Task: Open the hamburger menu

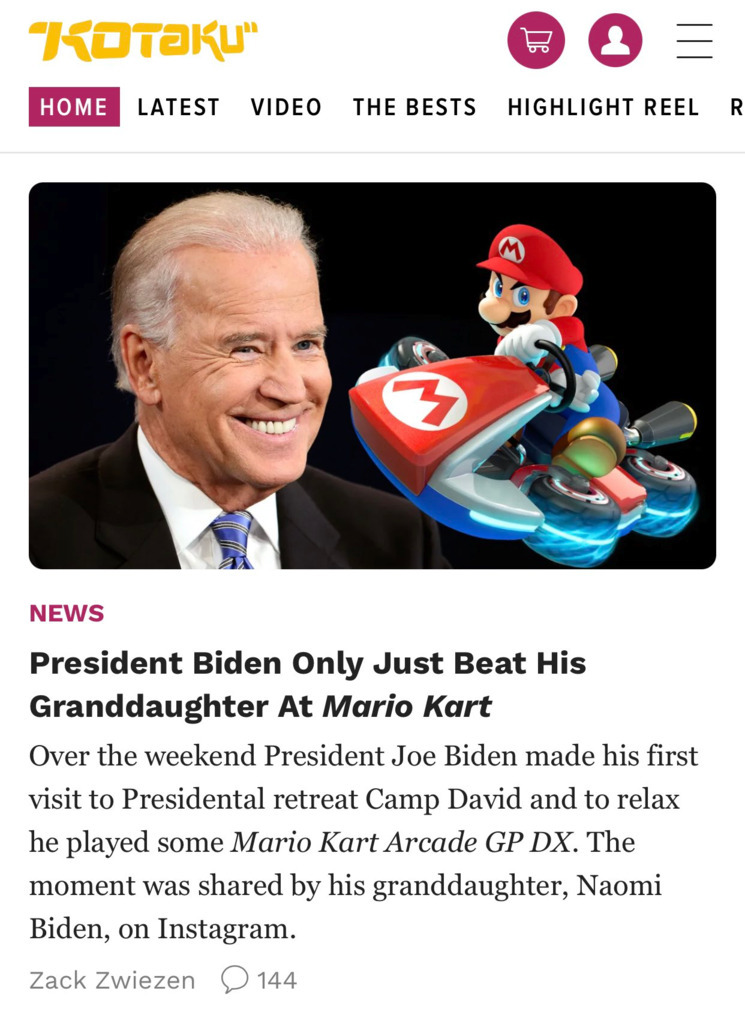Action: (694, 40)
